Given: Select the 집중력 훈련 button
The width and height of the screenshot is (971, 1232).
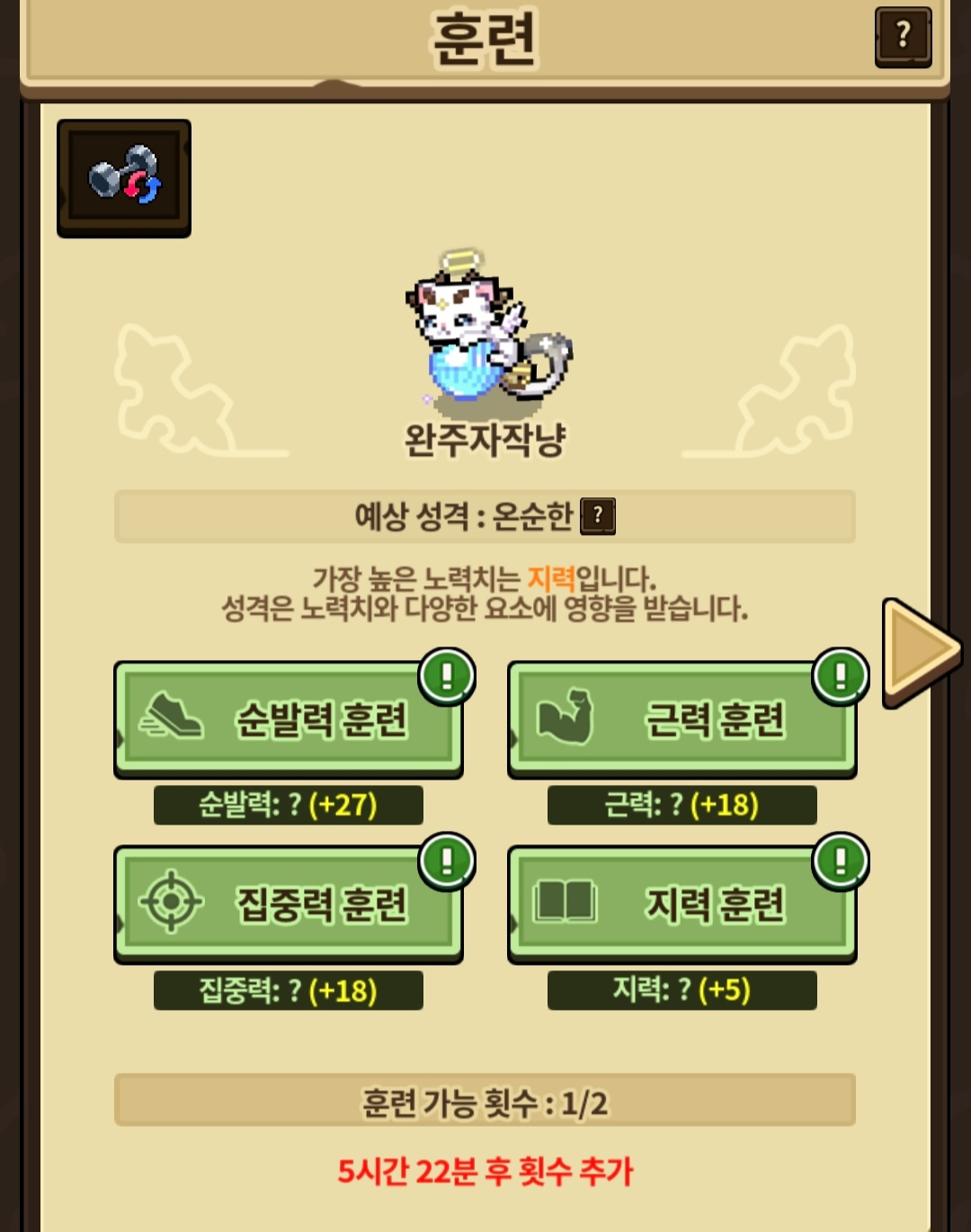Looking at the screenshot, I should point(289,904).
